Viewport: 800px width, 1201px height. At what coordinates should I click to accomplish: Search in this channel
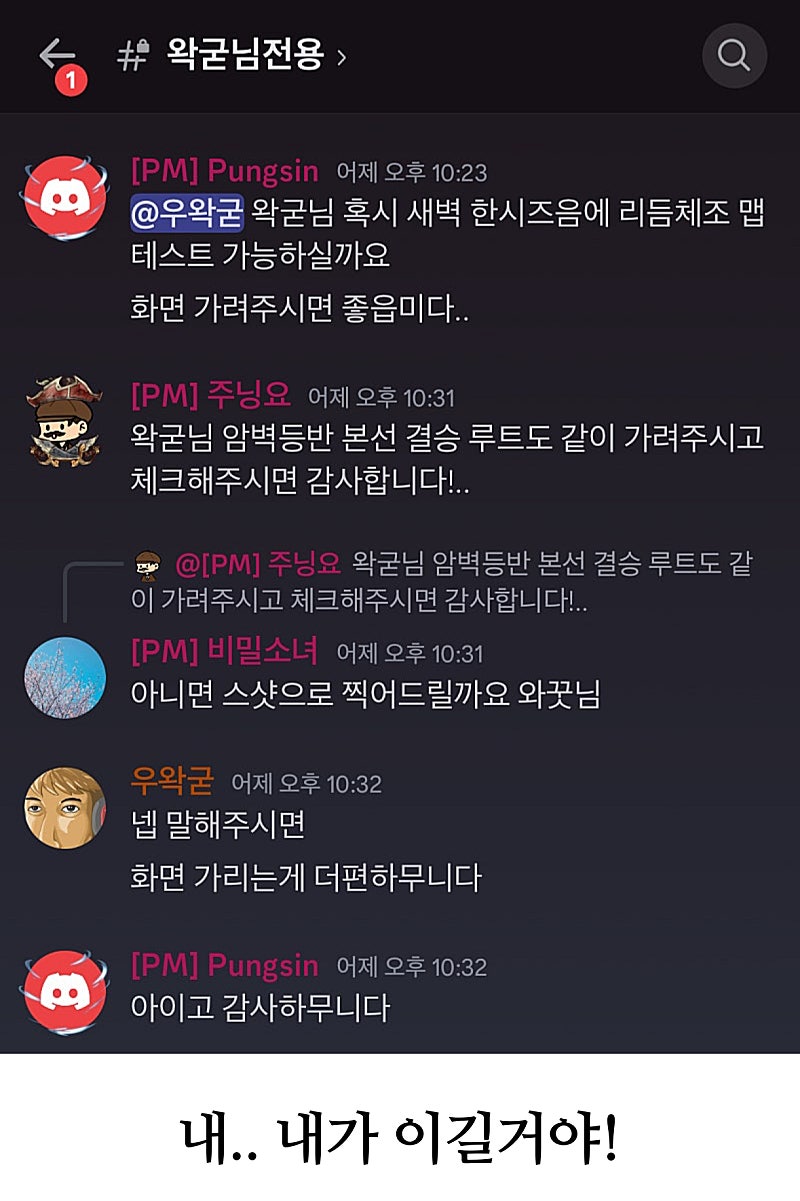click(734, 56)
